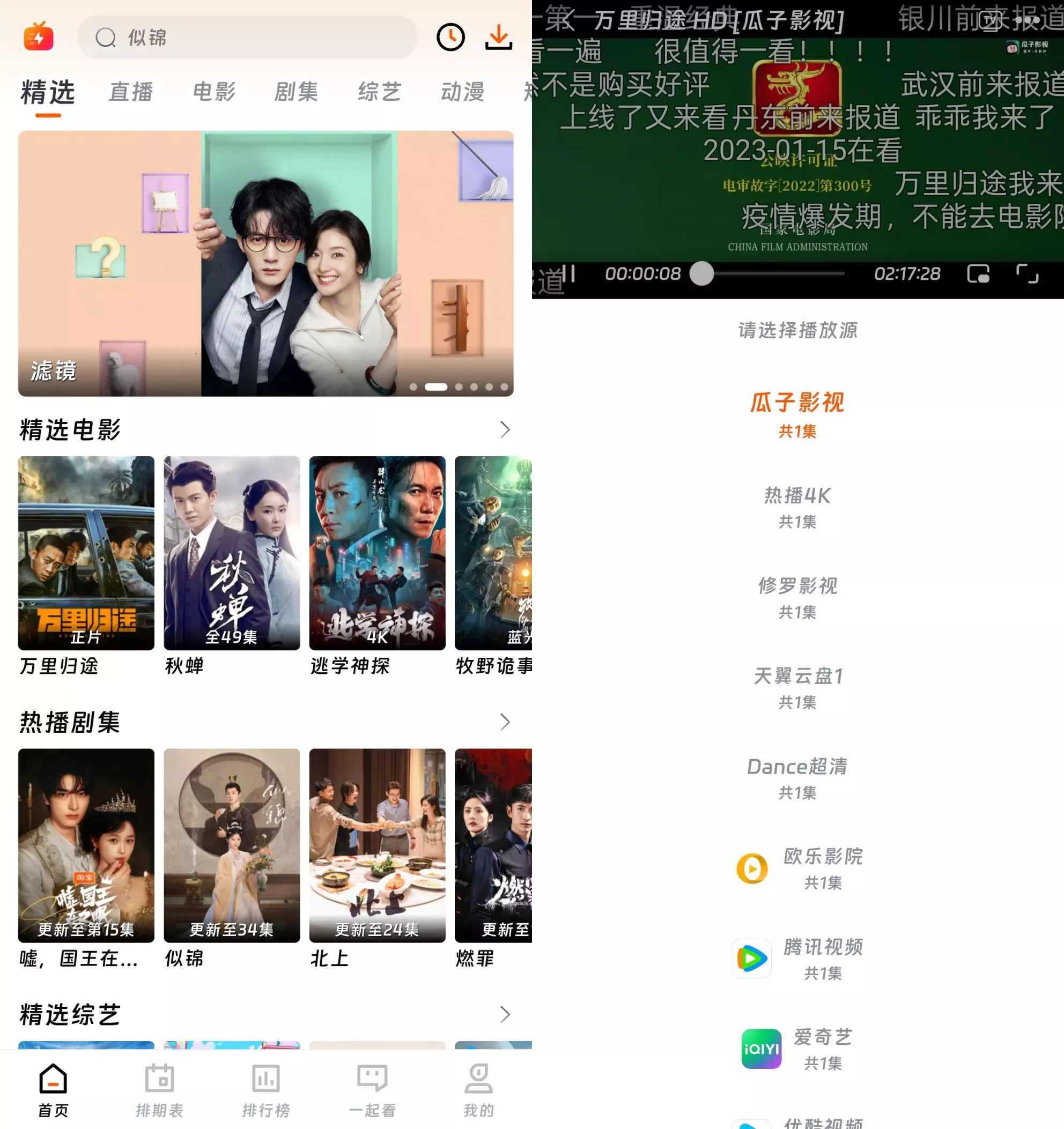Open the drama 北上
The height and width of the screenshot is (1129, 1064).
377,845
